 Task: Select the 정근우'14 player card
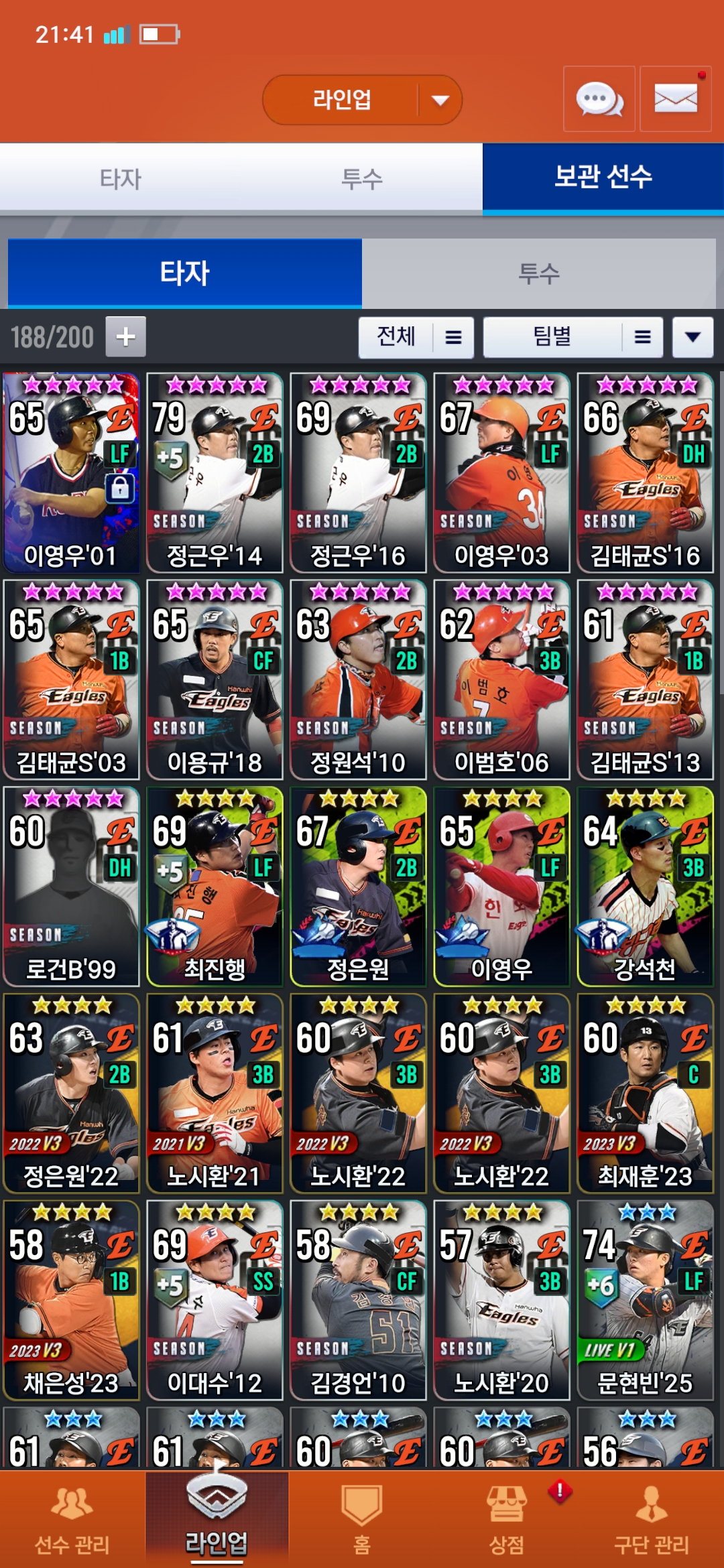click(215, 473)
